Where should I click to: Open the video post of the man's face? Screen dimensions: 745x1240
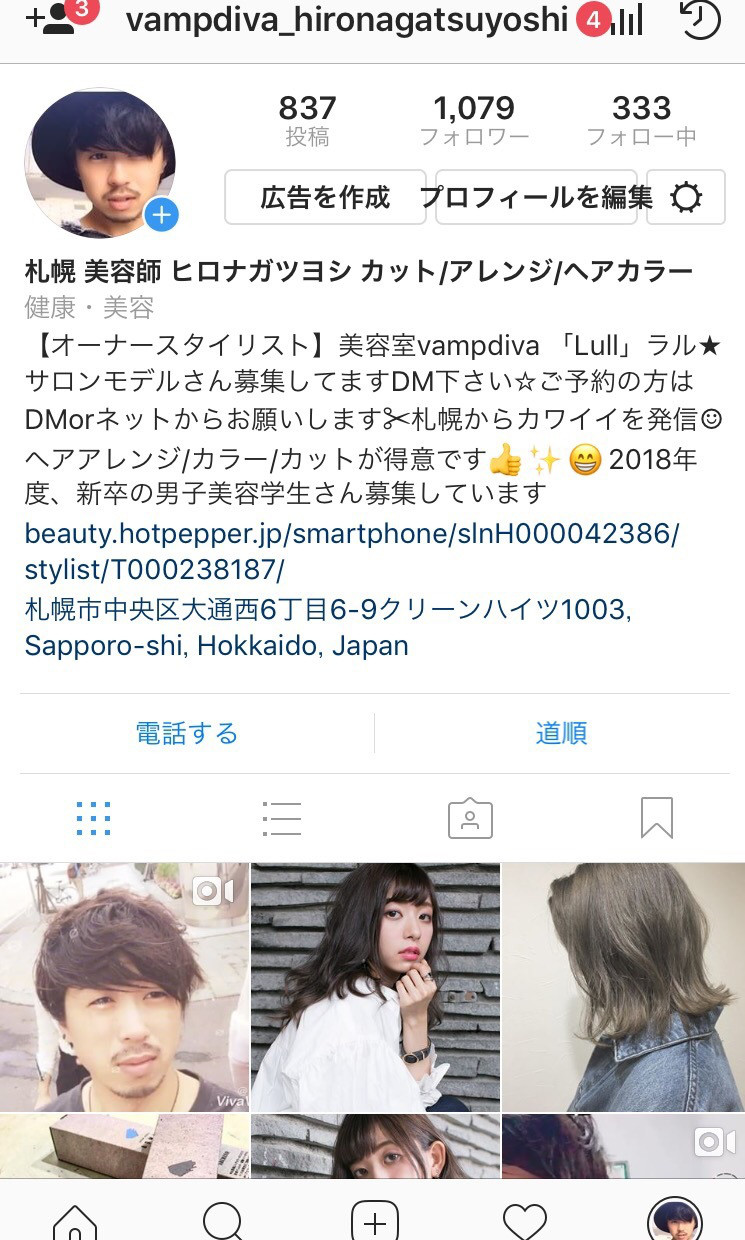[x=124, y=987]
